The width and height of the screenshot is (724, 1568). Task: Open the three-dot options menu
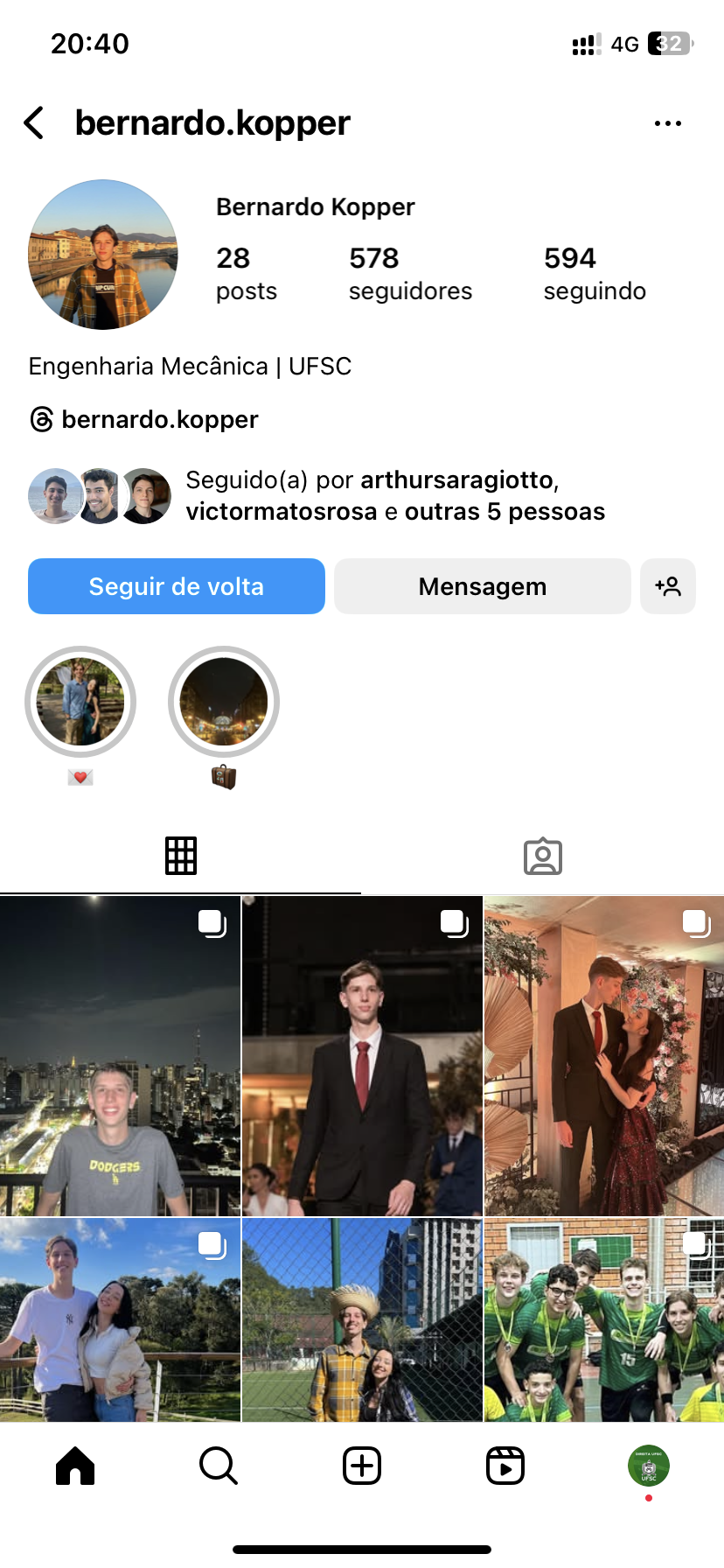point(667,123)
